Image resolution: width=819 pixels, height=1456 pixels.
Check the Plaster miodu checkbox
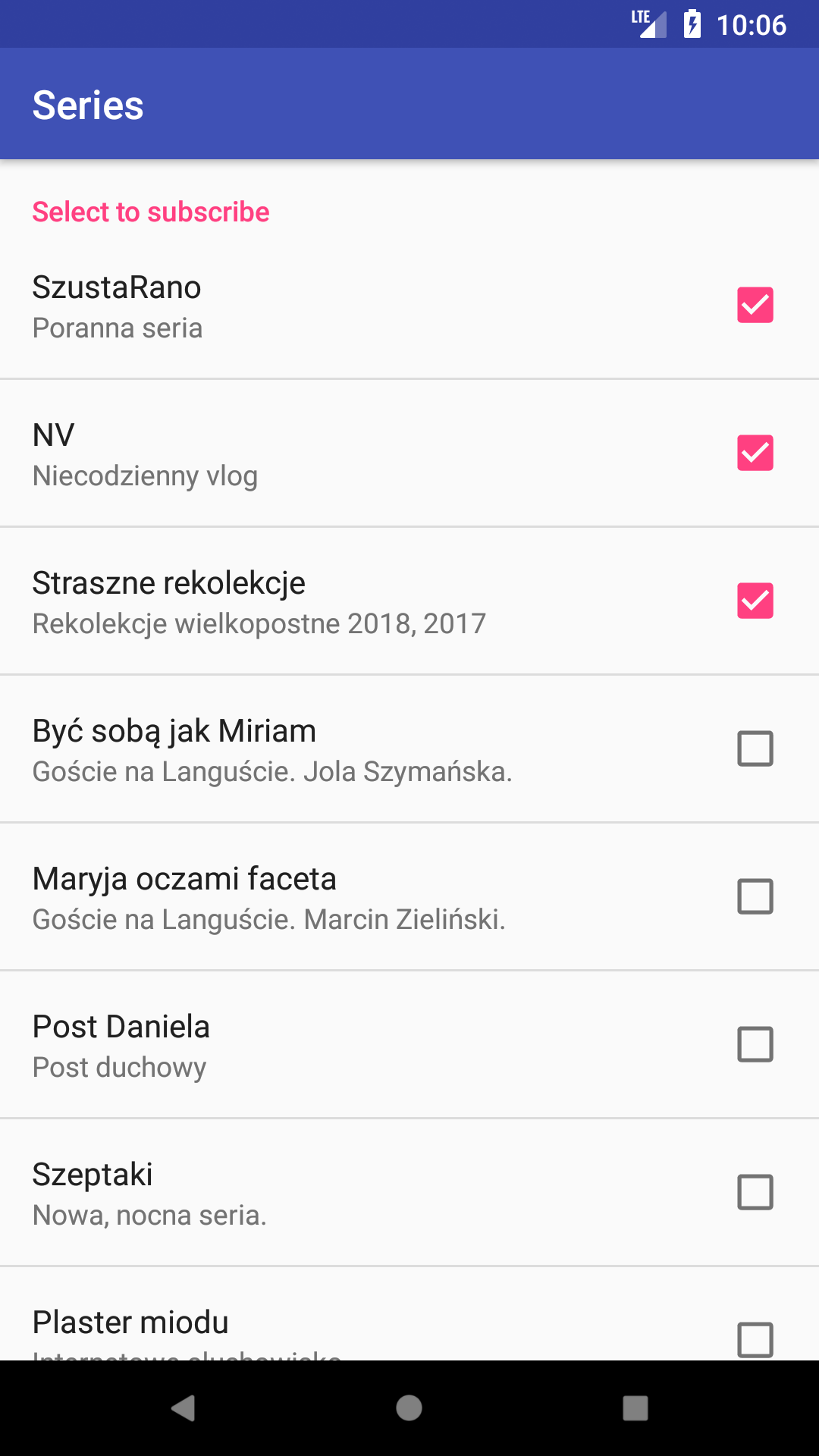[x=755, y=1340]
